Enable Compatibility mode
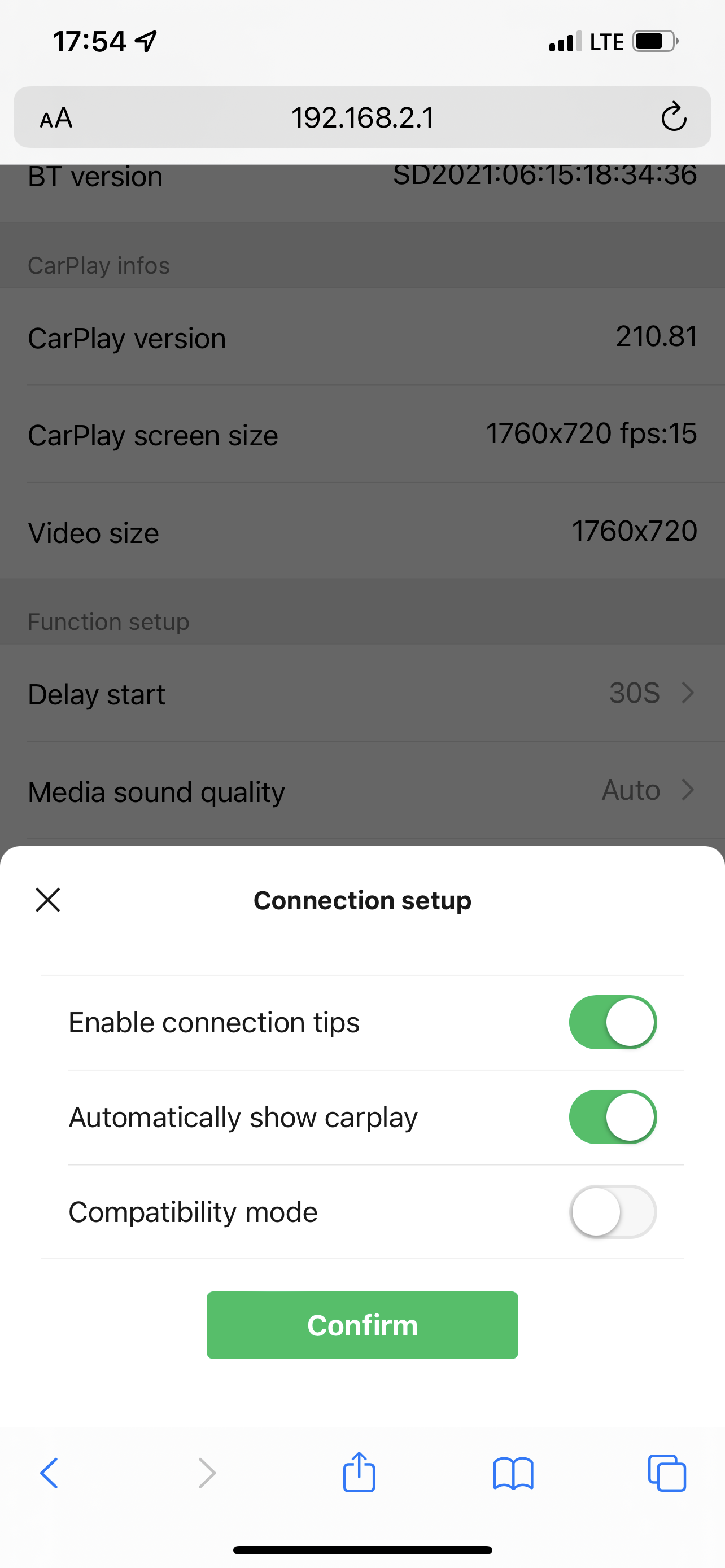This screenshot has height=1568, width=725. [613, 1211]
